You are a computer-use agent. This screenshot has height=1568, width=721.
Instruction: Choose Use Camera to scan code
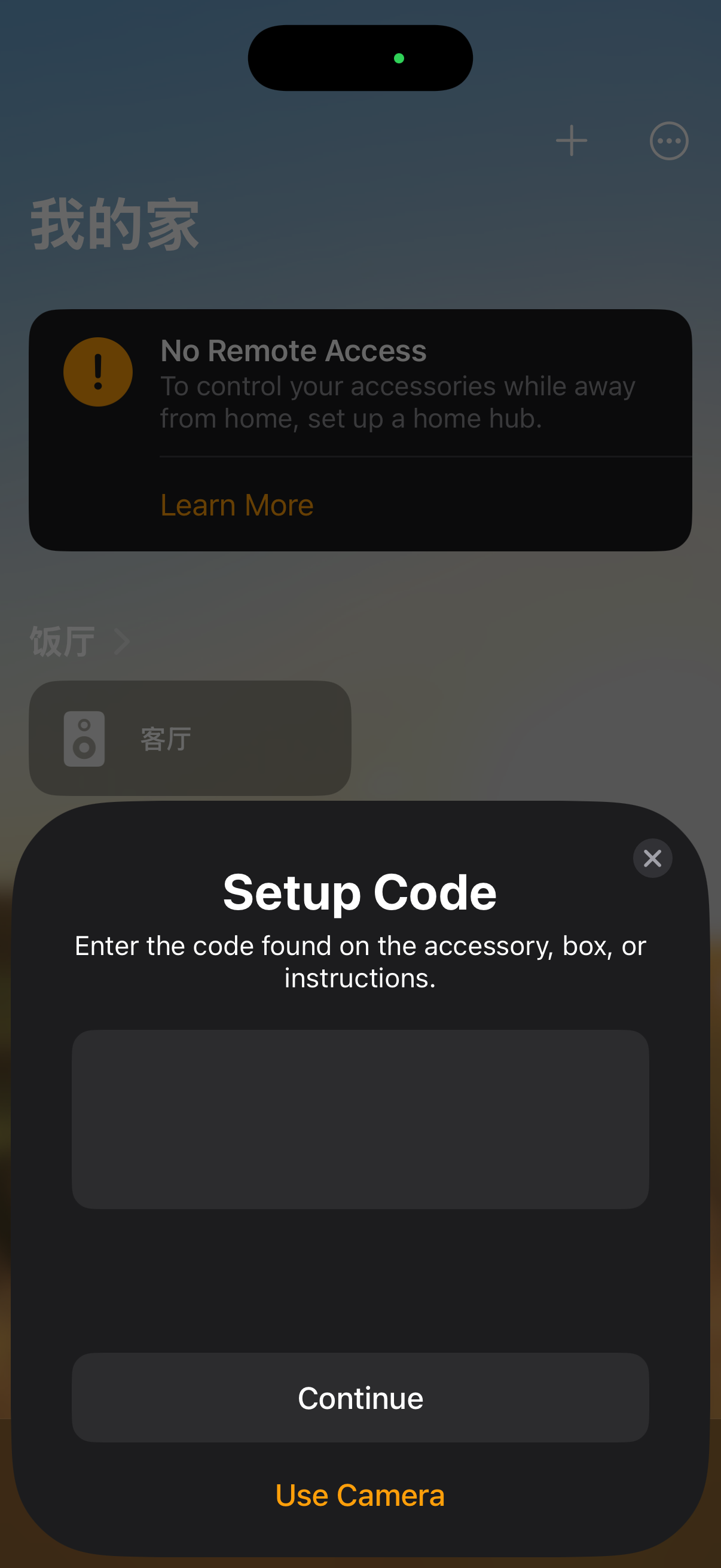(x=360, y=1495)
